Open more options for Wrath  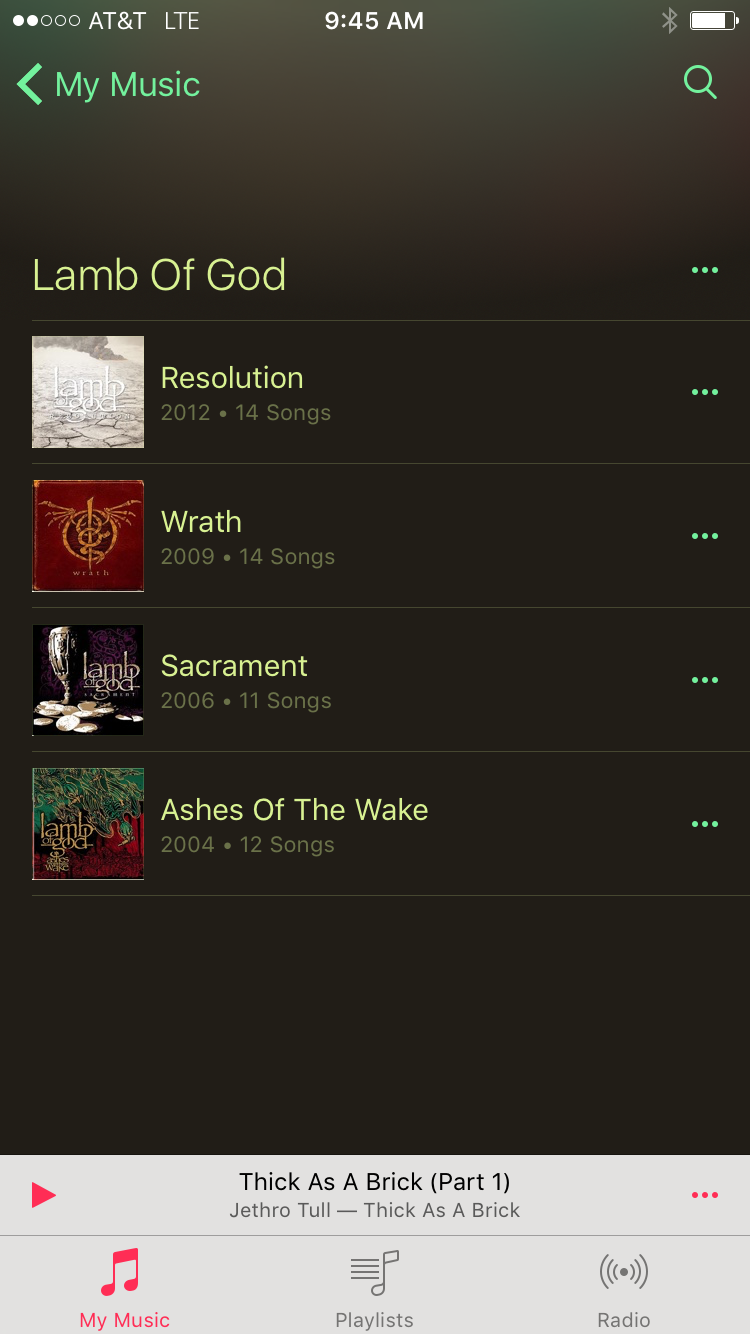coord(704,536)
